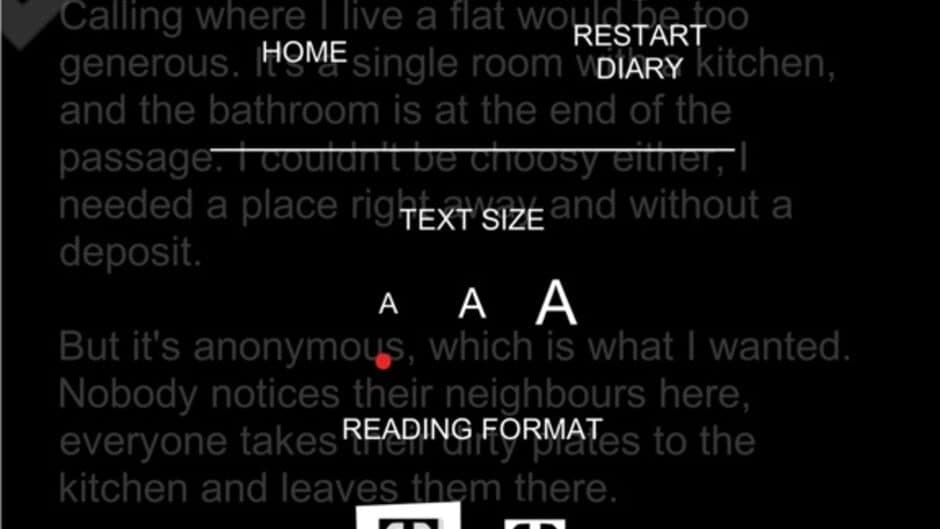Set the largest text size A
The image size is (940, 529).
(x=556, y=301)
